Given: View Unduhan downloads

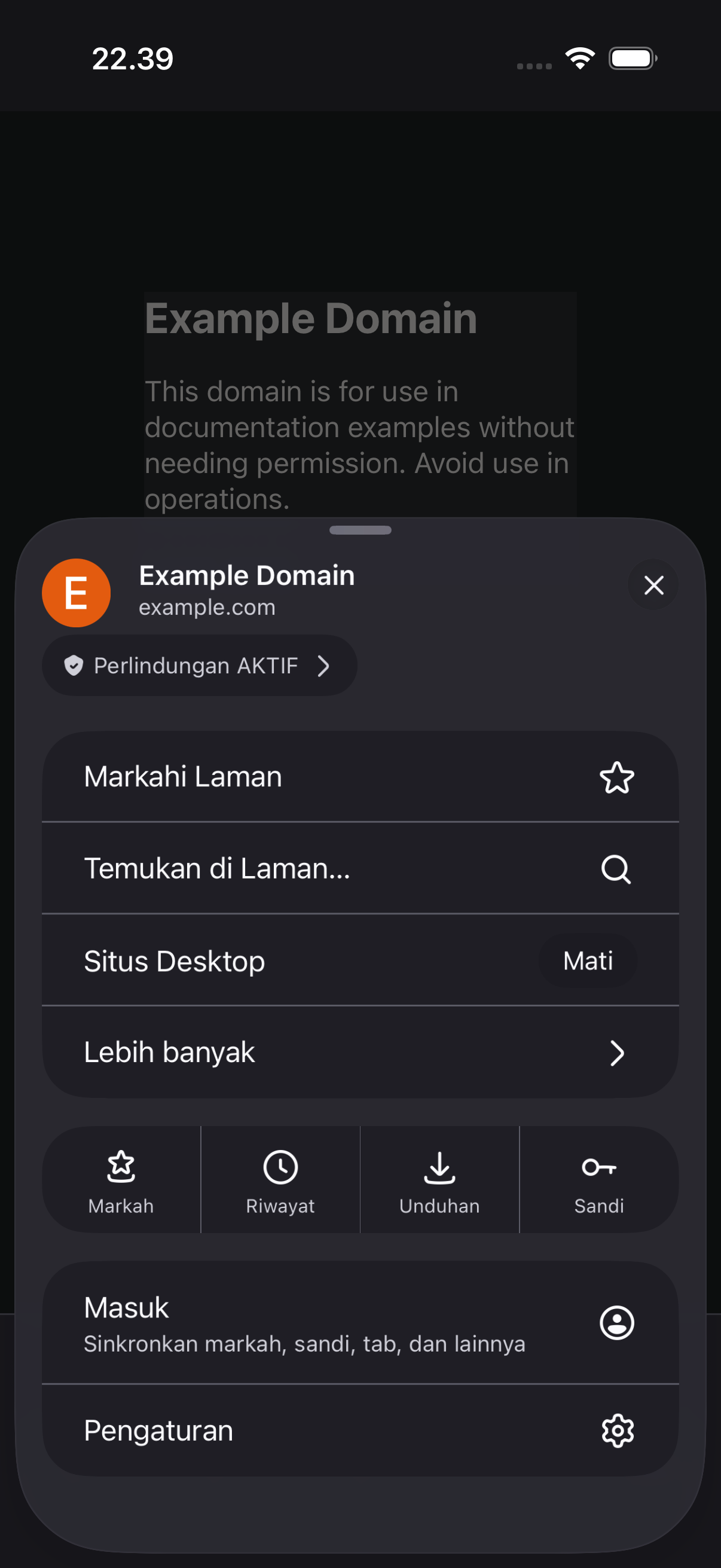Looking at the screenshot, I should pyautogui.click(x=440, y=1180).
